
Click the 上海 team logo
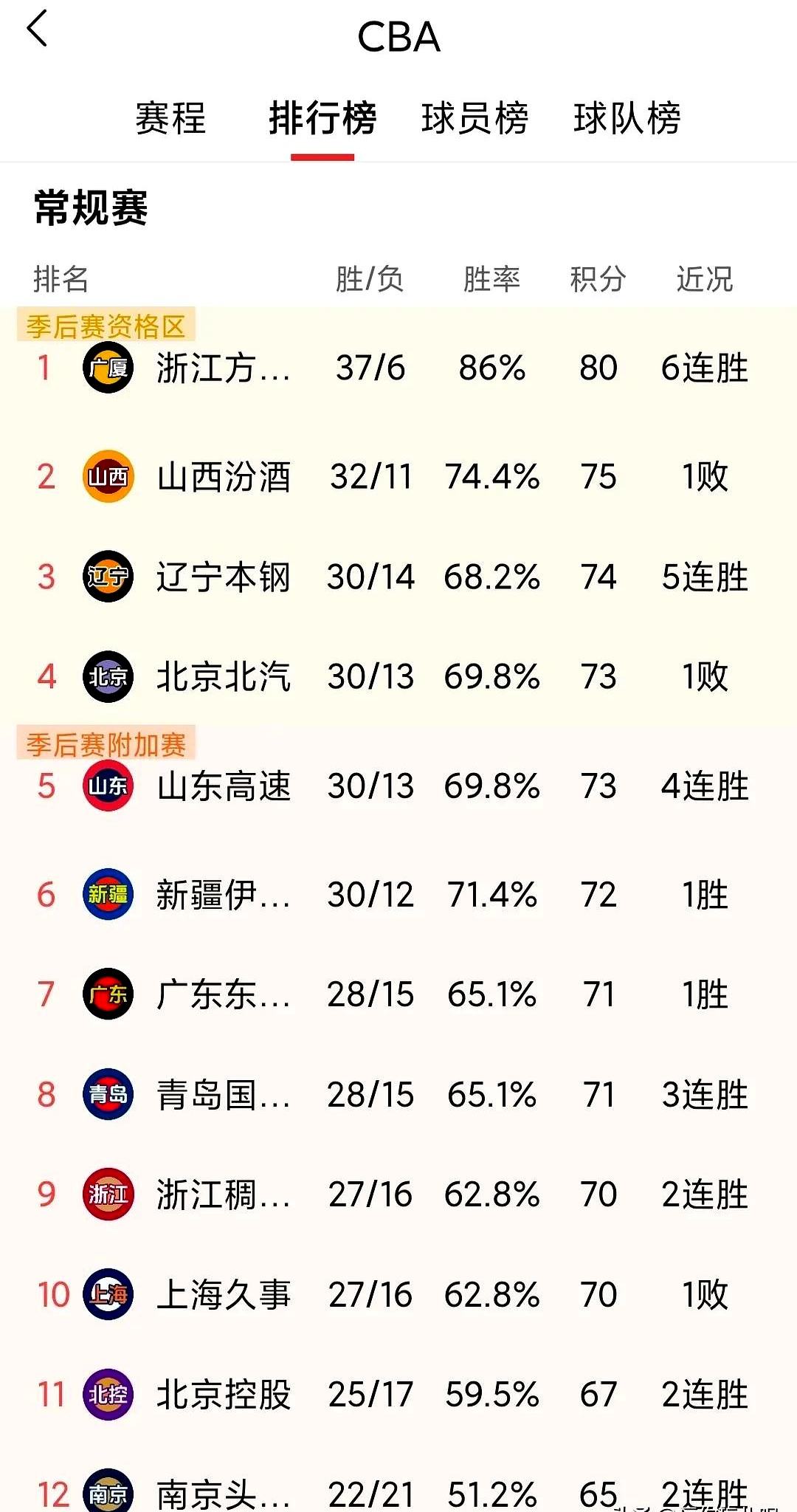[x=108, y=1293]
